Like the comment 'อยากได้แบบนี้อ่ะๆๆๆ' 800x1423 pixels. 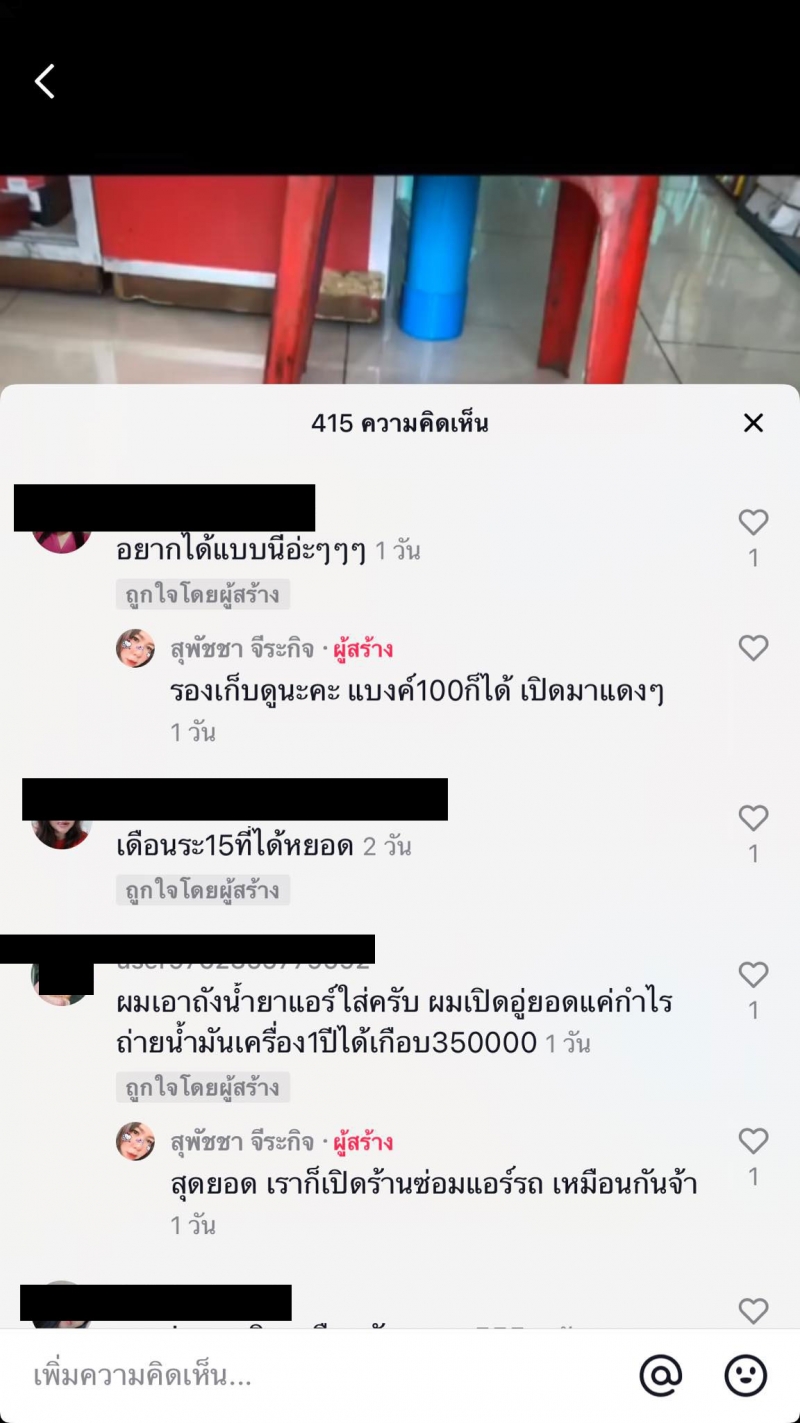tap(753, 522)
